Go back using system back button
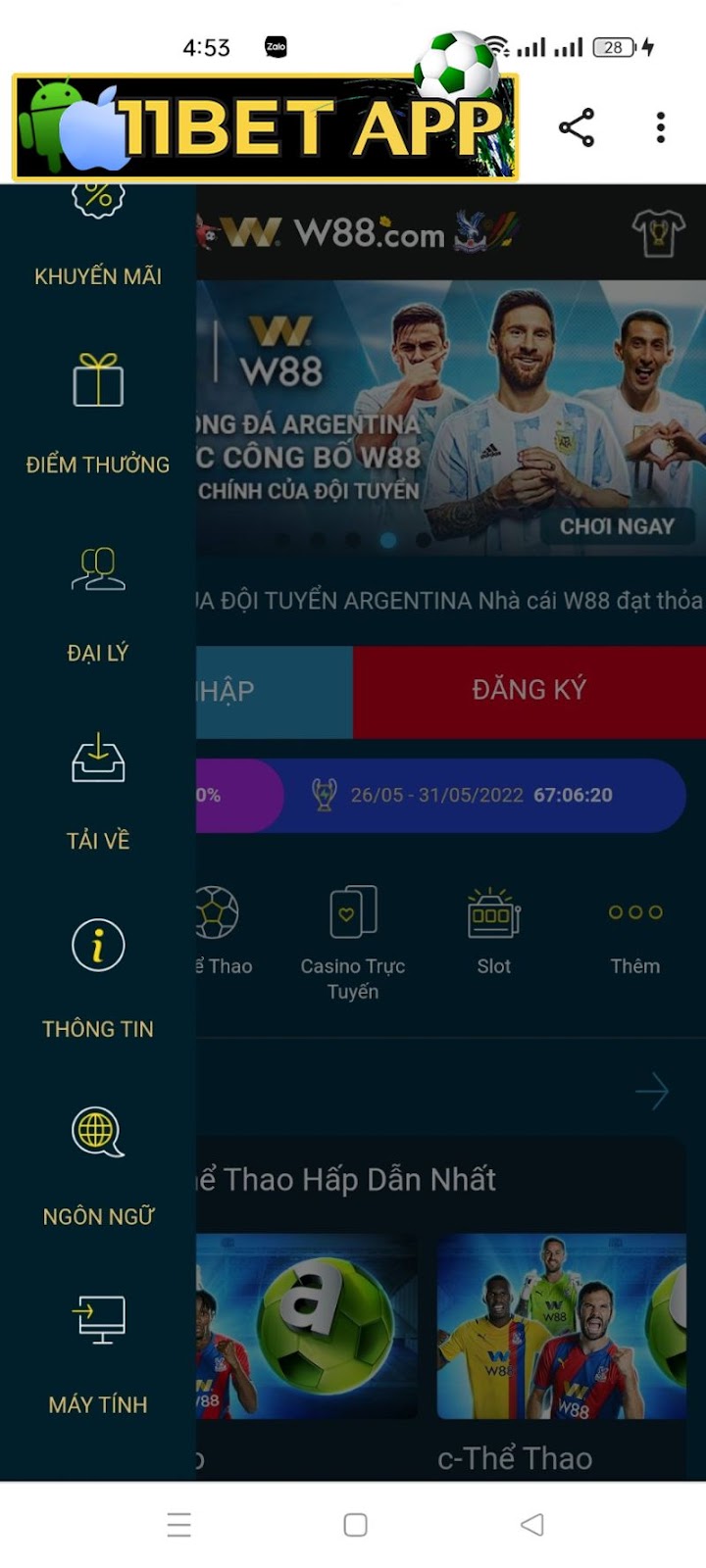706x1568 pixels. pos(531,1525)
